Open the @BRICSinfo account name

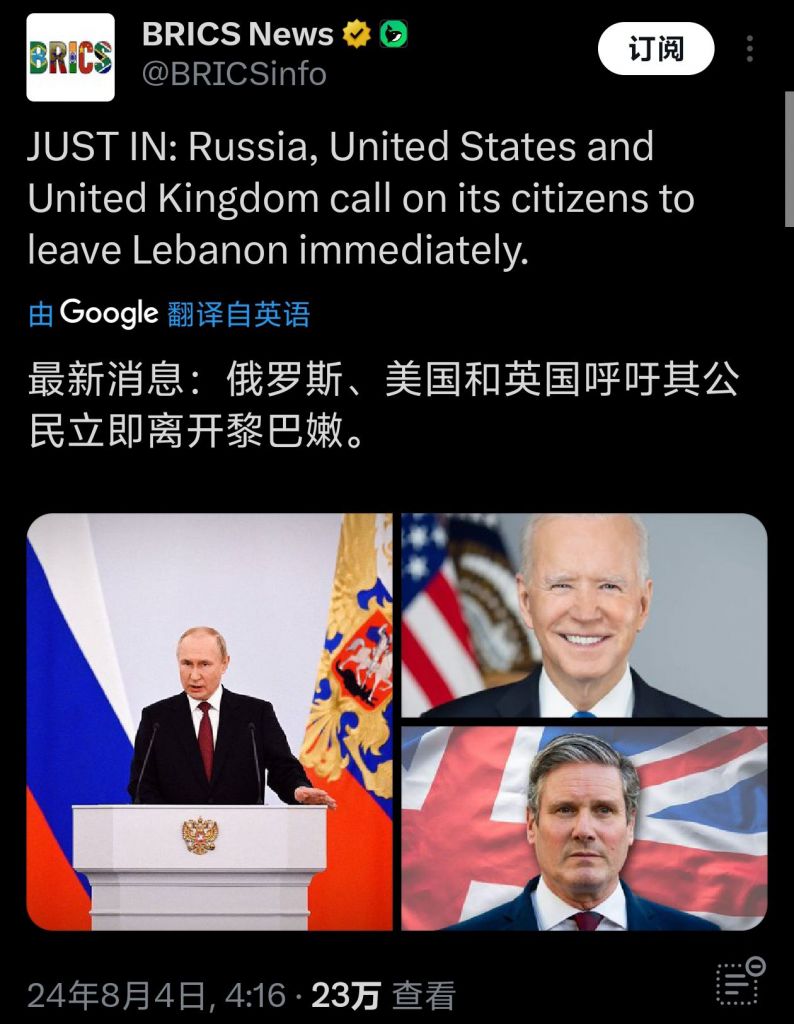tap(234, 74)
